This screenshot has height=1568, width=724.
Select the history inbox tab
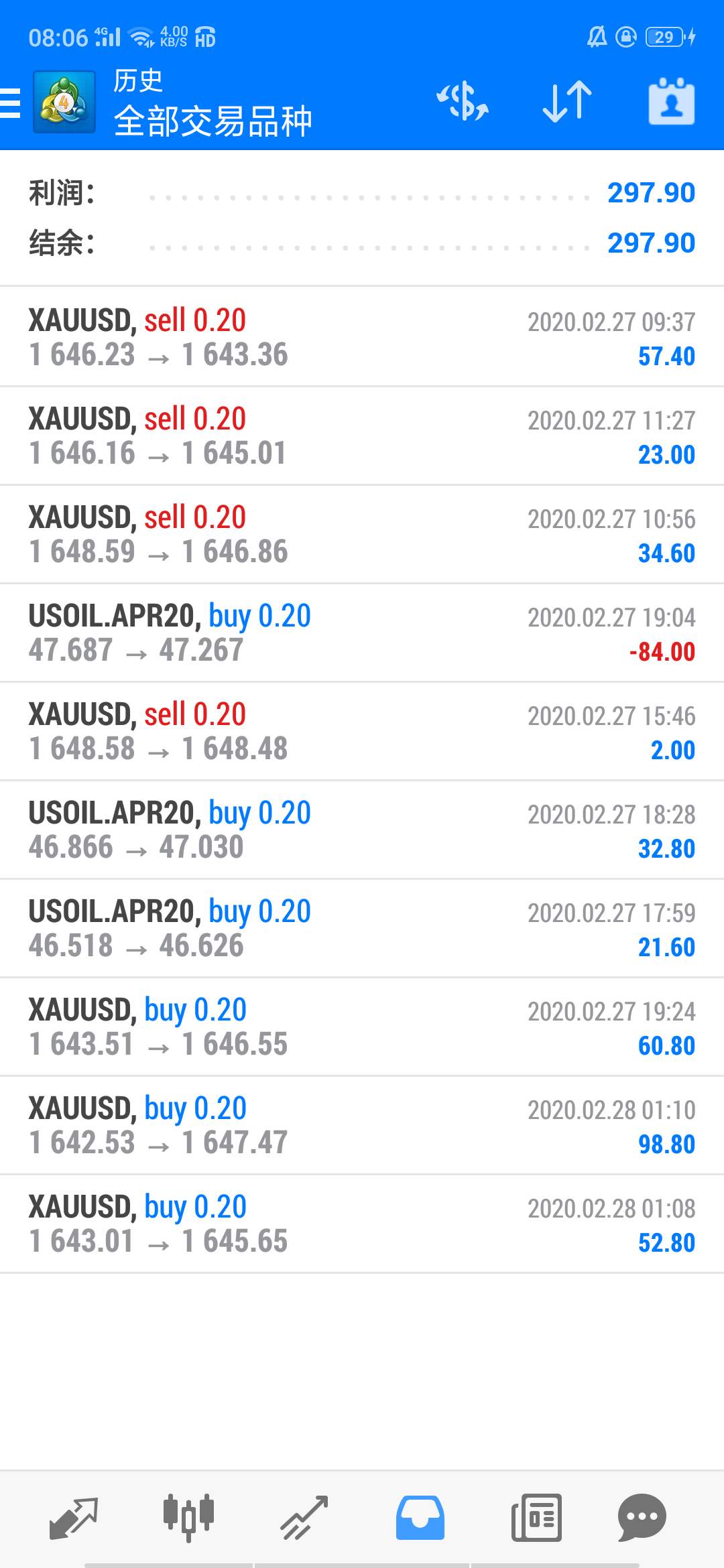click(420, 1517)
